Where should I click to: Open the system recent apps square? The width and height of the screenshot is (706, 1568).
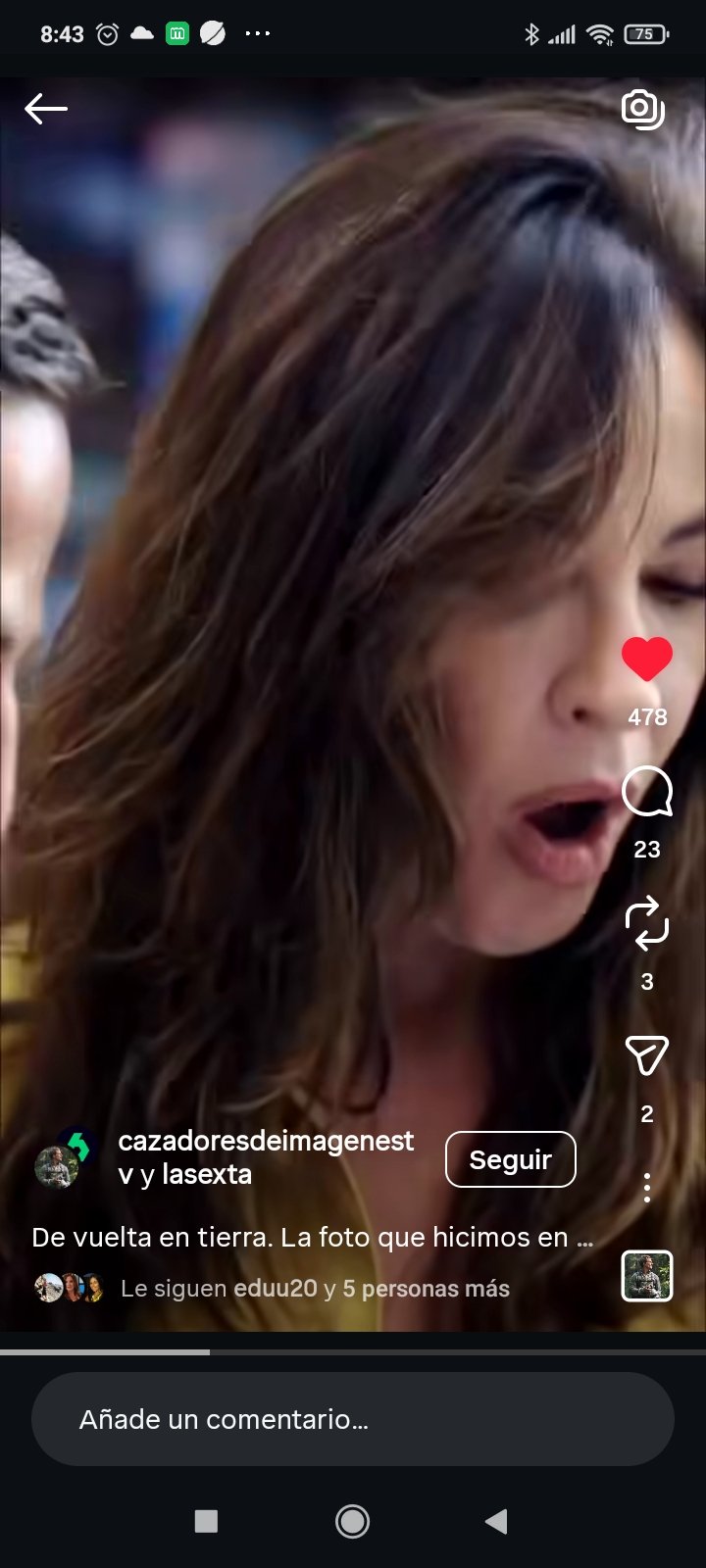tap(206, 1521)
